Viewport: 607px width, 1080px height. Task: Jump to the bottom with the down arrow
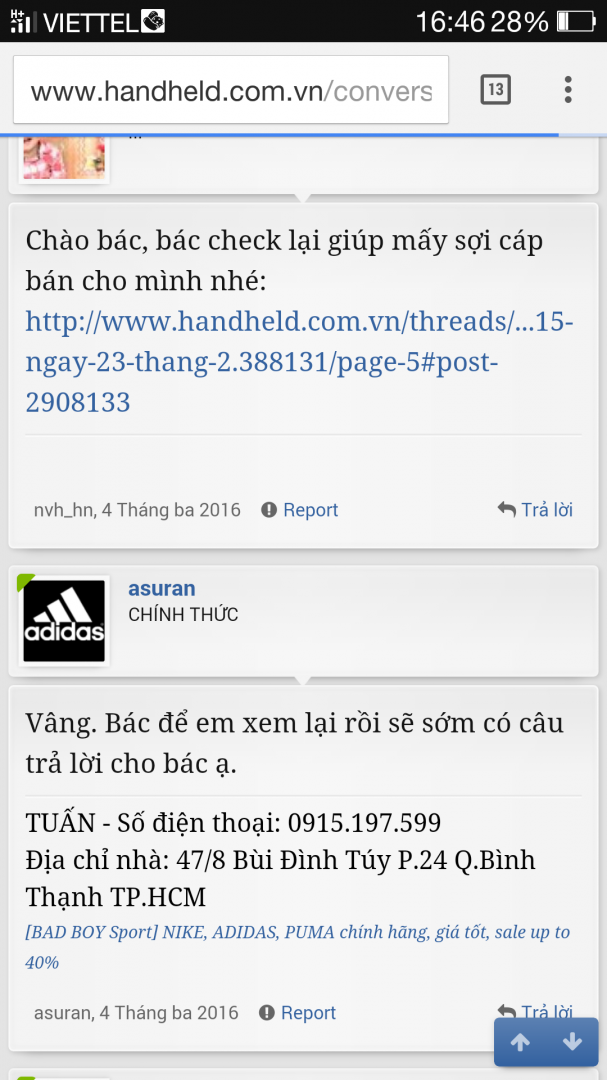pos(573,1042)
